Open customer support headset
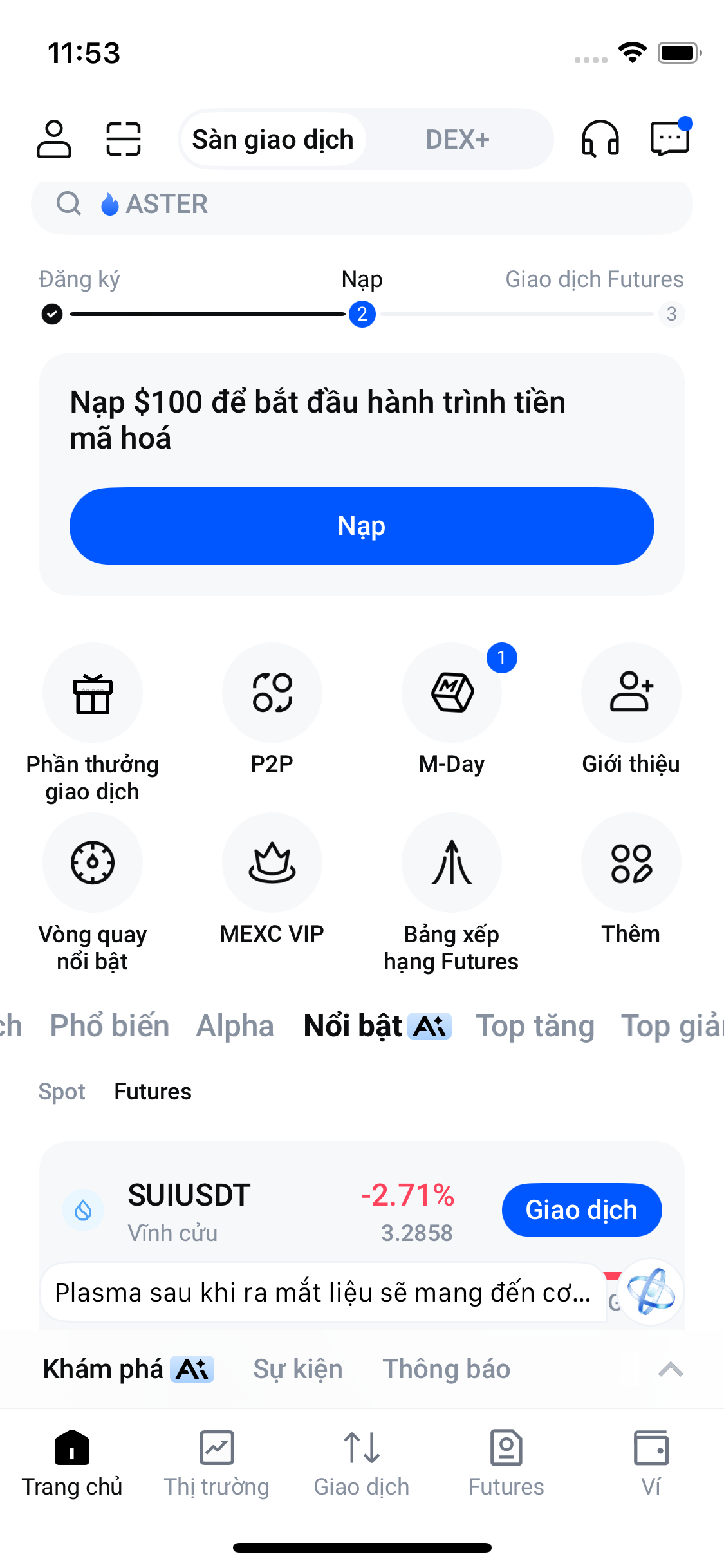 pyautogui.click(x=600, y=139)
